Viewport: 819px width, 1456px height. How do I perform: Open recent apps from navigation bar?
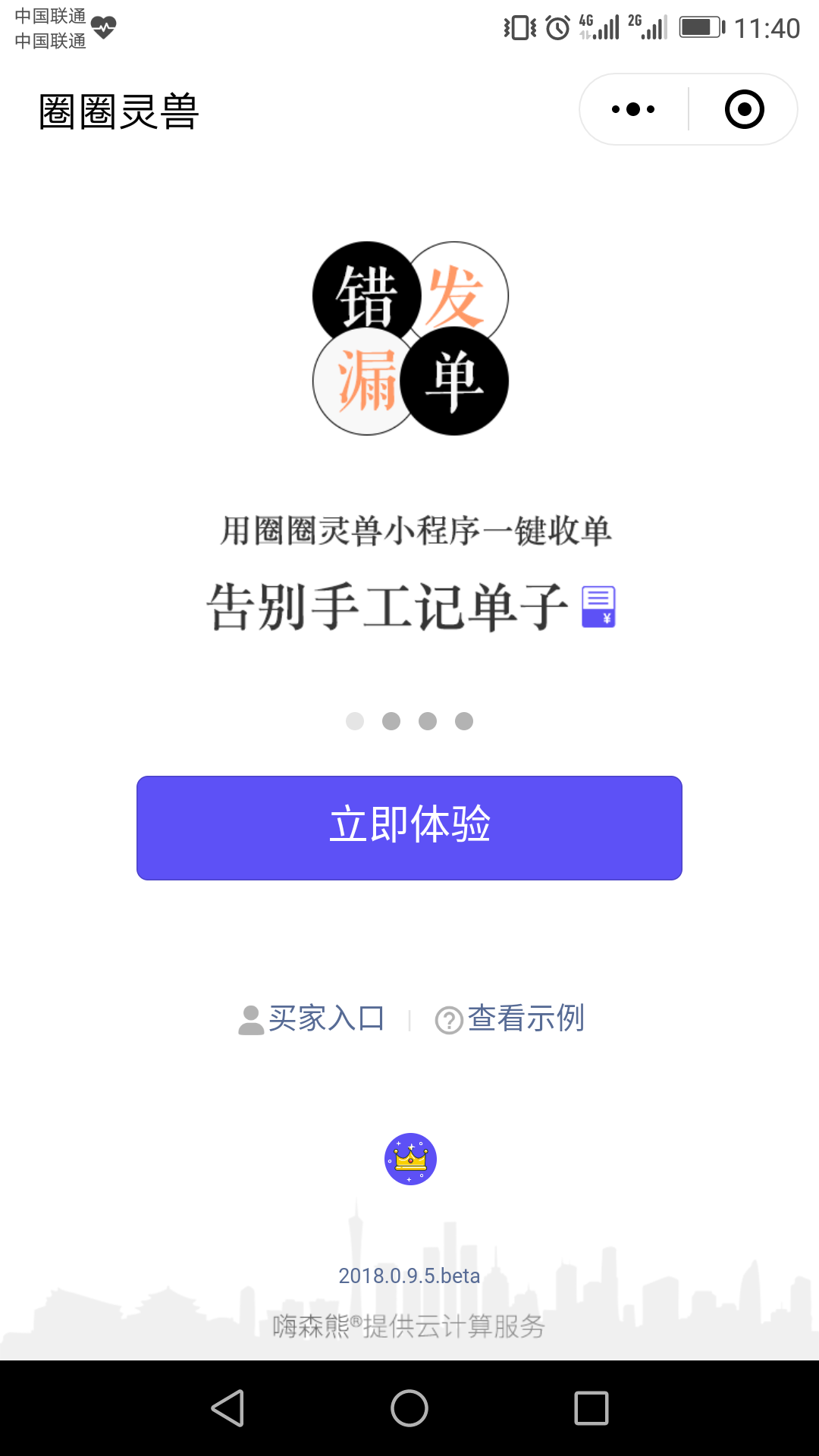click(x=591, y=1408)
